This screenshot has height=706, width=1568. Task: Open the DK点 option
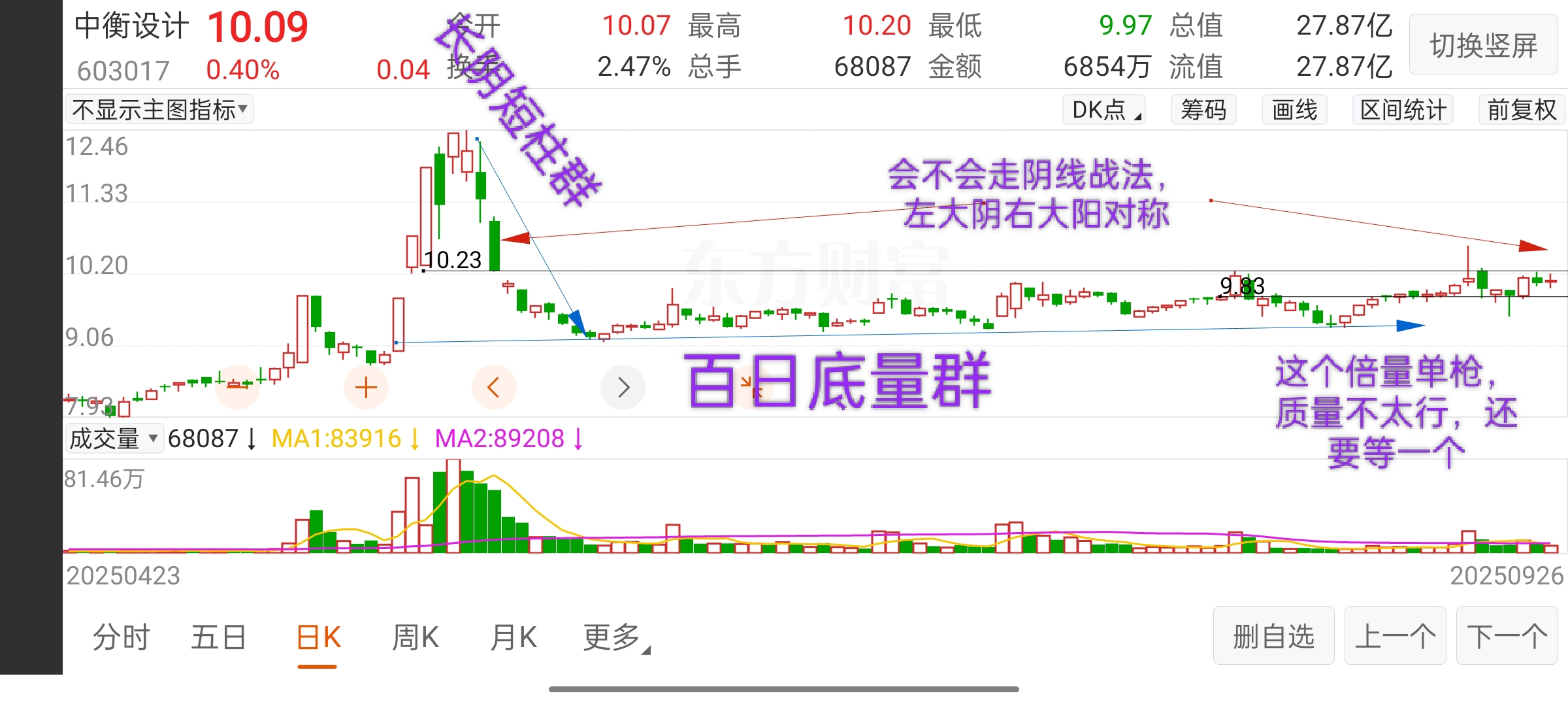click(1104, 110)
